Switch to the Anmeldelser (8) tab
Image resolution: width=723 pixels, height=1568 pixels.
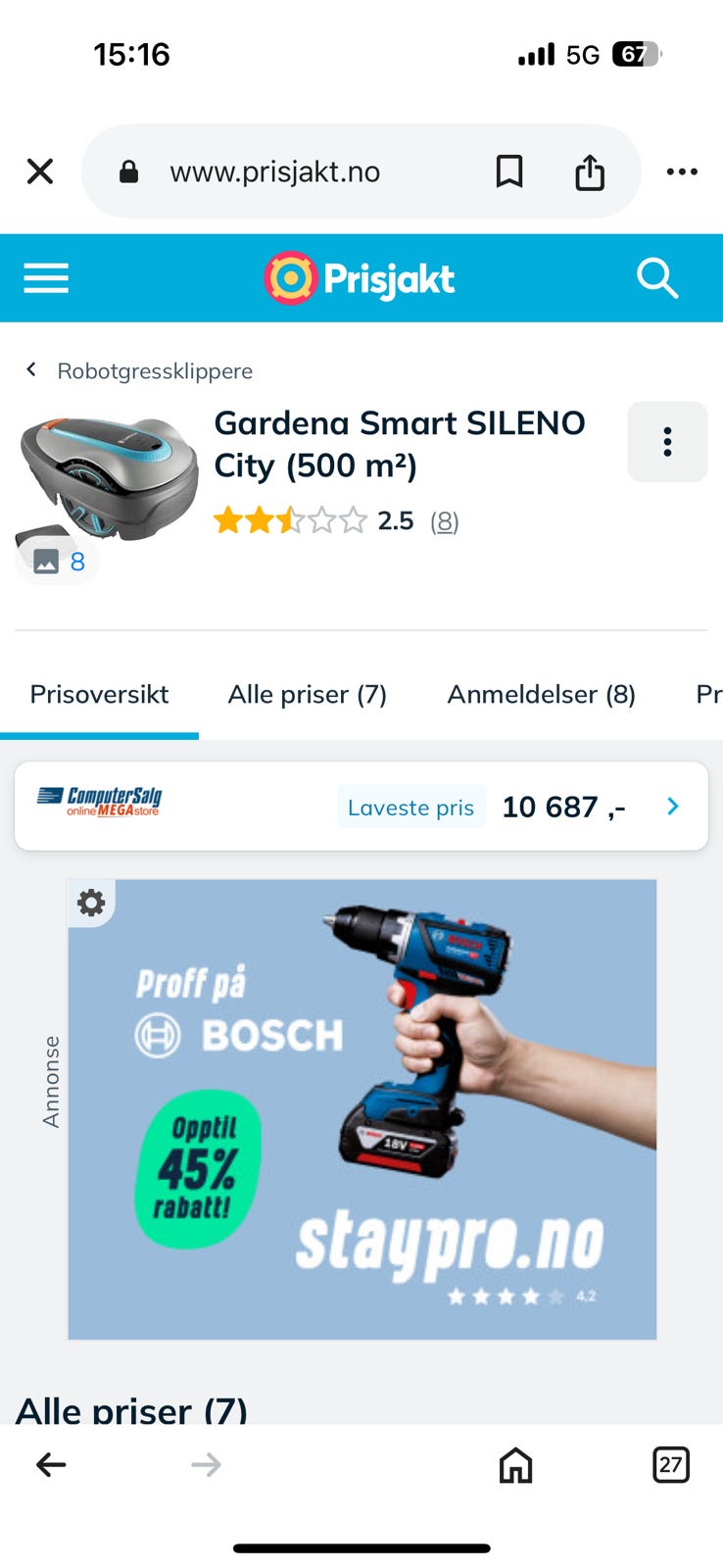[540, 694]
